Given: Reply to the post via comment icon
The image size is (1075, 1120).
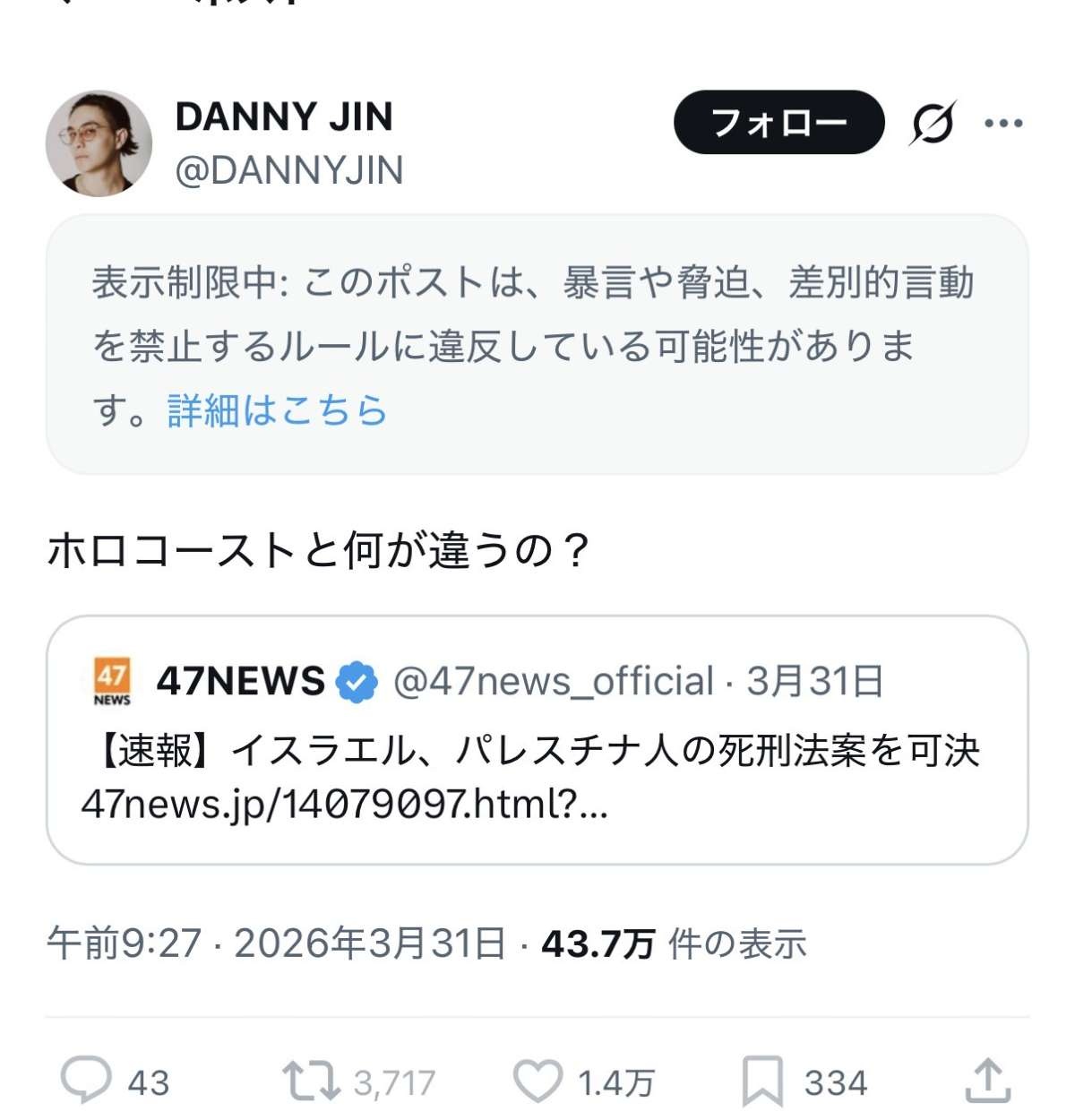Looking at the screenshot, I should click(86, 1081).
